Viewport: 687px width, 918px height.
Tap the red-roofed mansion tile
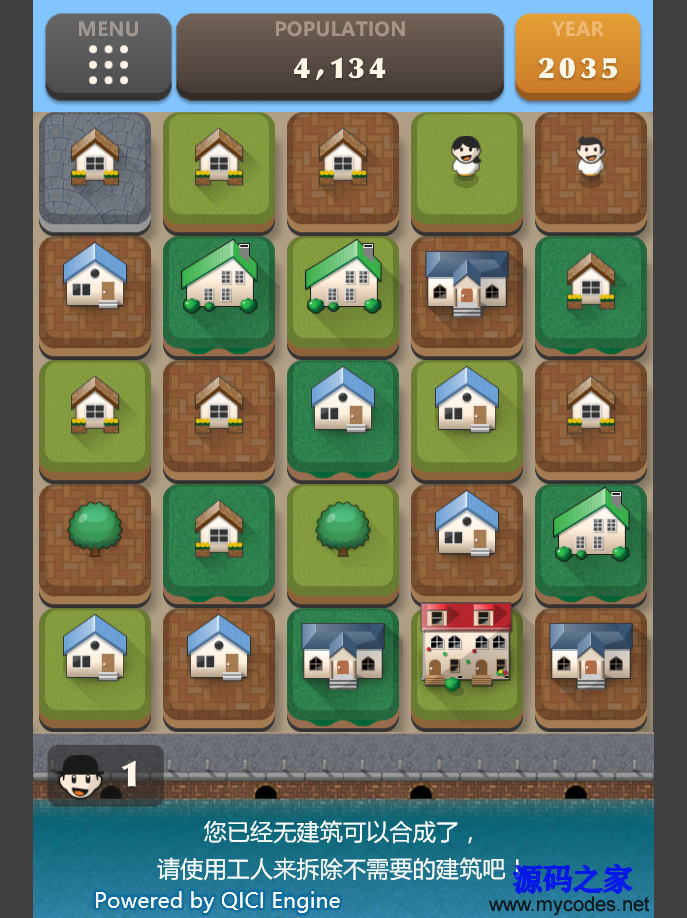click(x=466, y=646)
